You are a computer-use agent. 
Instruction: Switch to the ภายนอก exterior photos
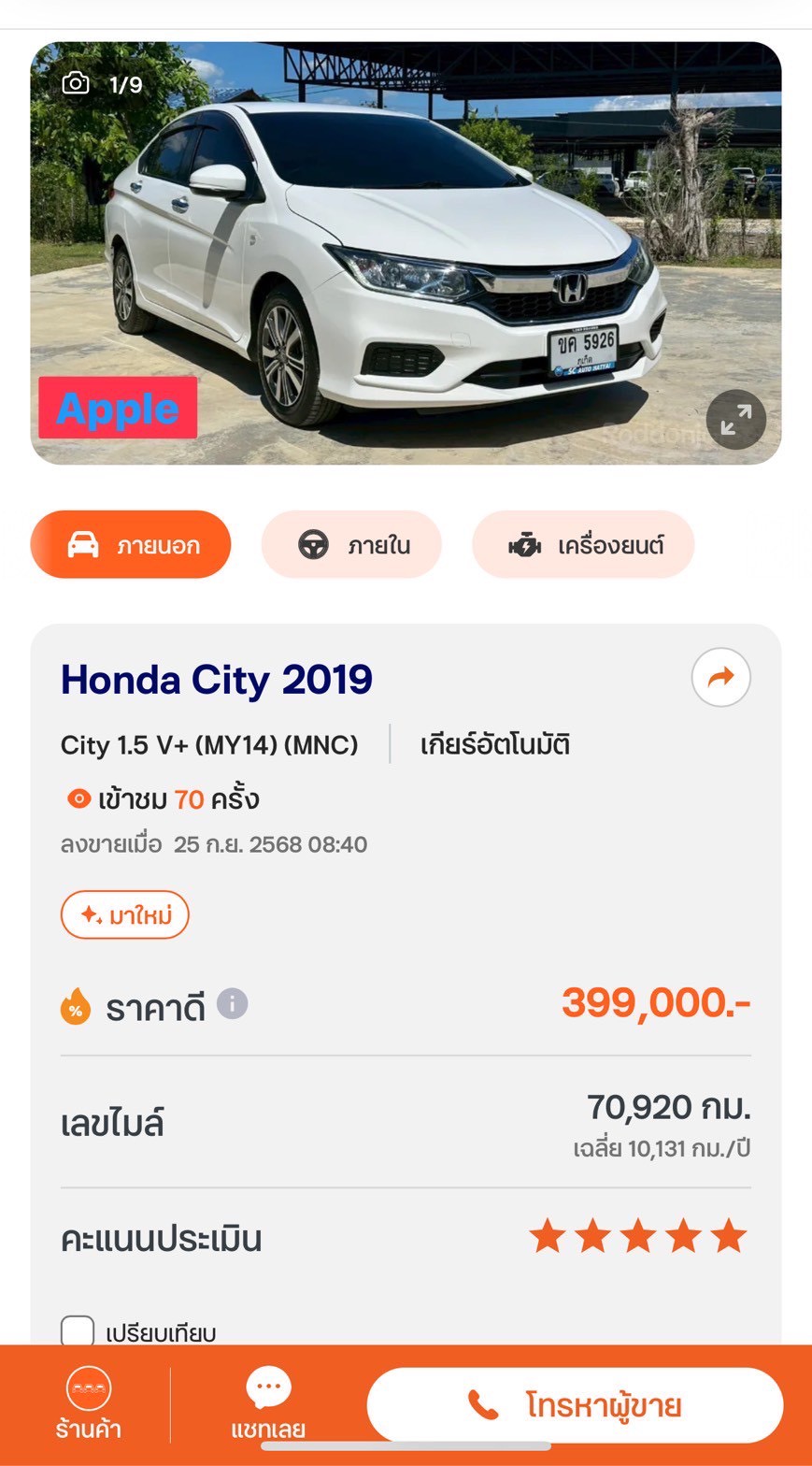coord(131,545)
